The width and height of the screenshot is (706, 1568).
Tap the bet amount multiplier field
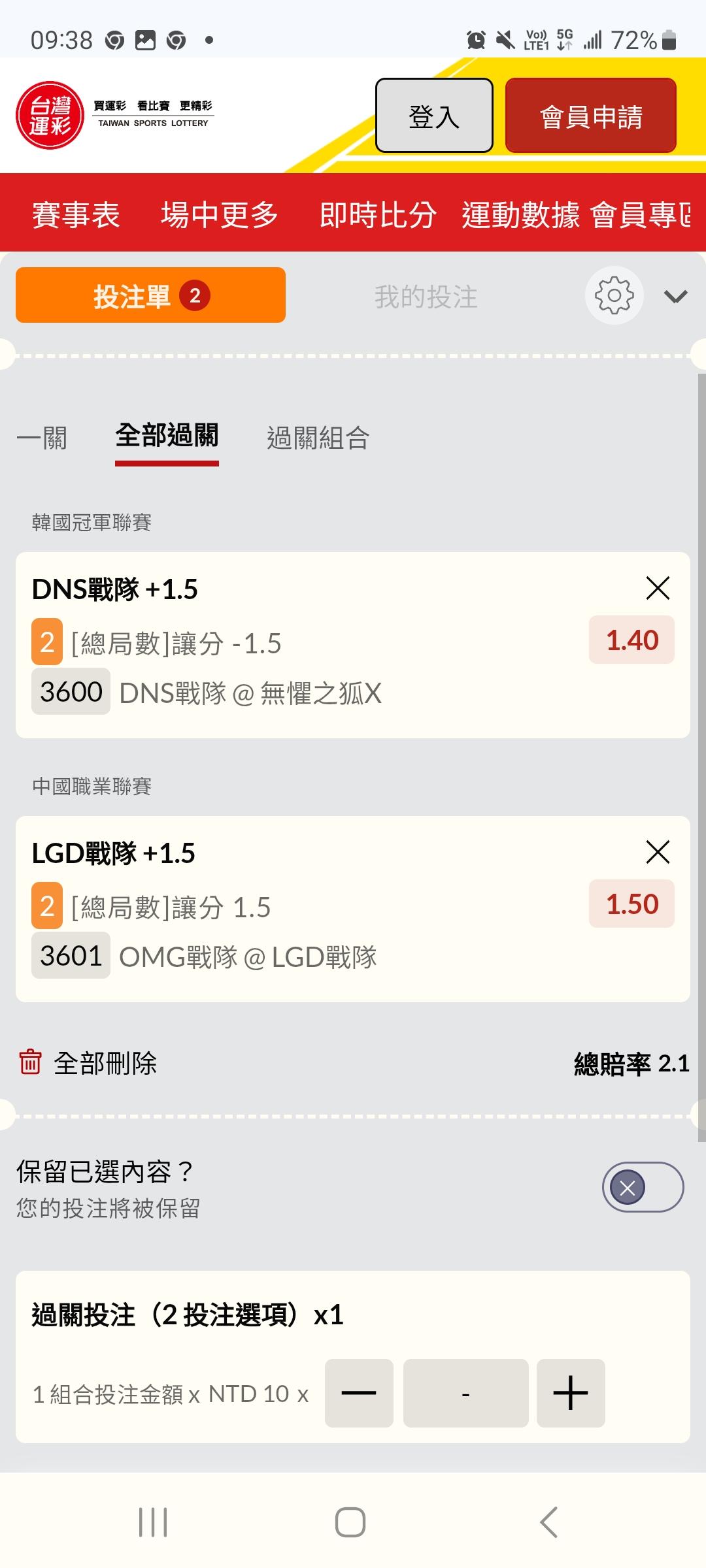coord(465,1393)
